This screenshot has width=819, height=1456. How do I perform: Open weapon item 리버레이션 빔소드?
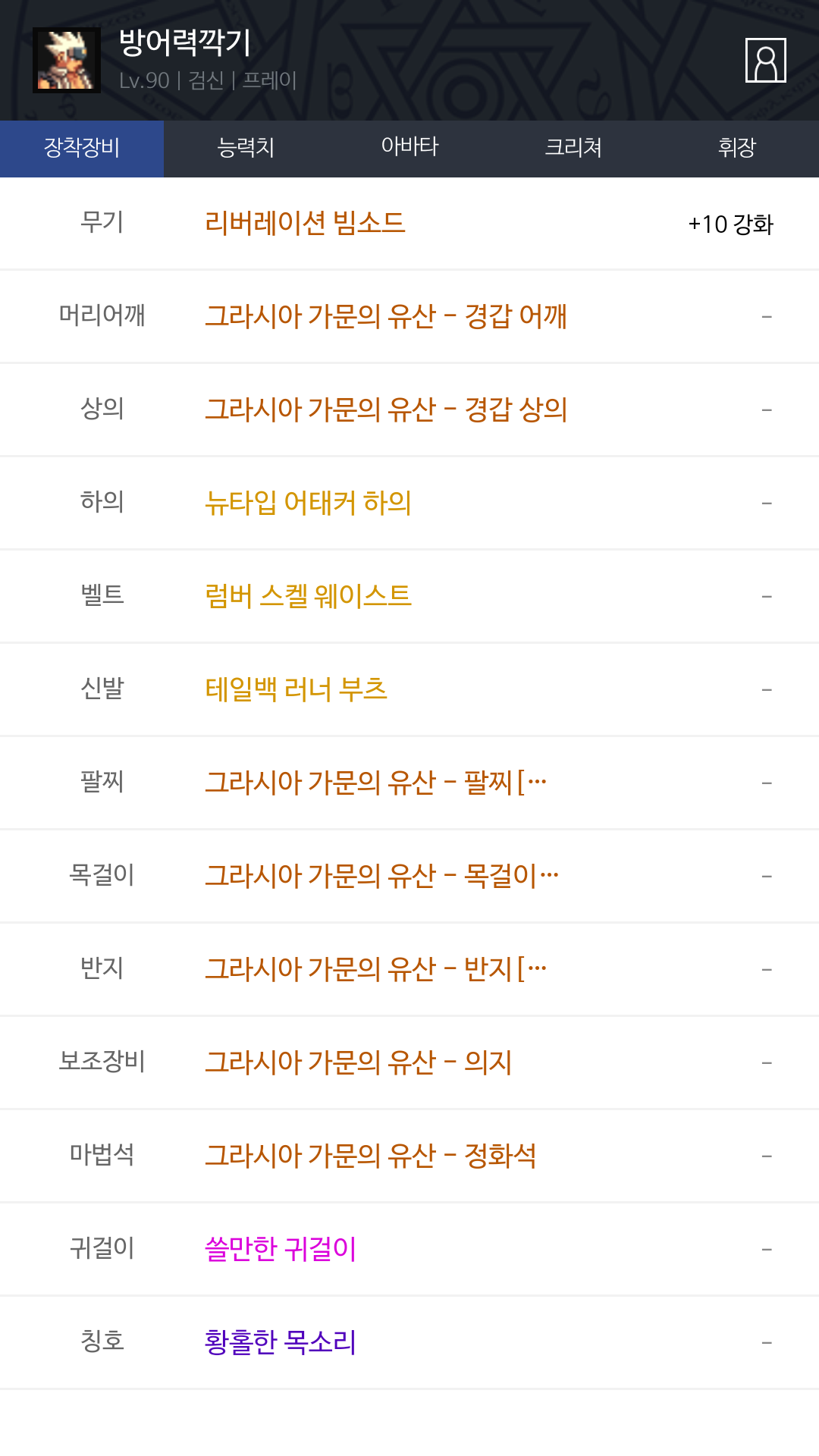305,223
